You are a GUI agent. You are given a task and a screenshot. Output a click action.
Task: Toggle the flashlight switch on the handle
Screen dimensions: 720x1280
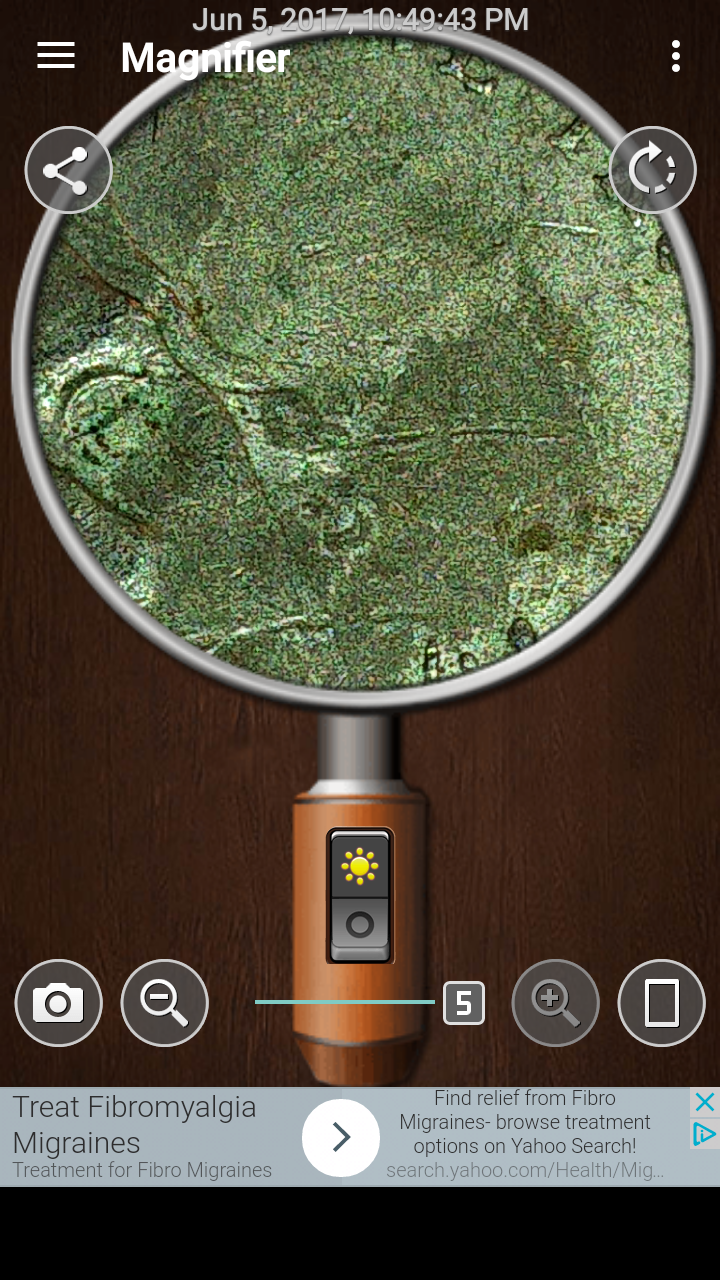[360, 895]
